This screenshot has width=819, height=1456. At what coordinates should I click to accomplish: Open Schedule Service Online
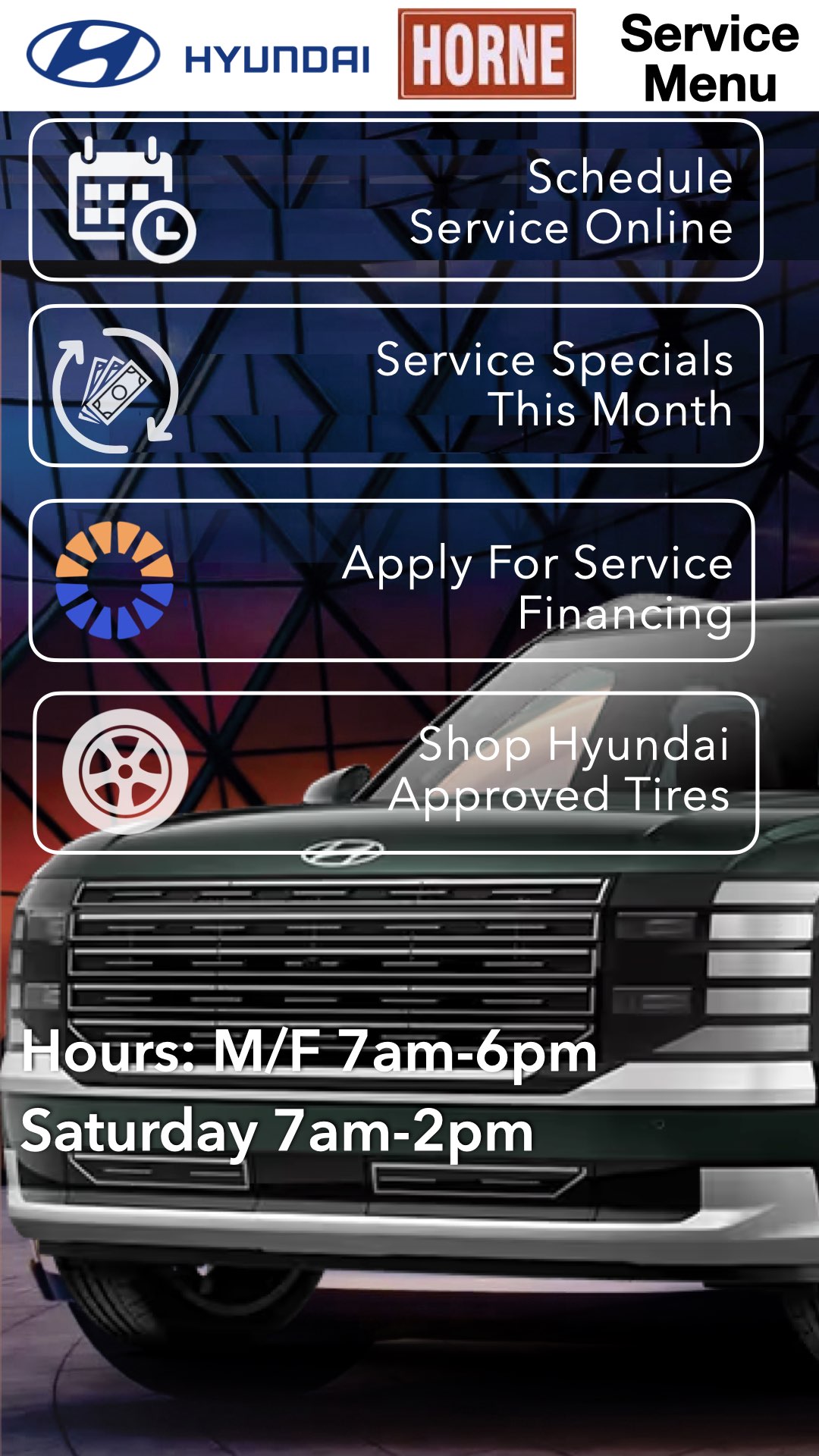(x=396, y=201)
